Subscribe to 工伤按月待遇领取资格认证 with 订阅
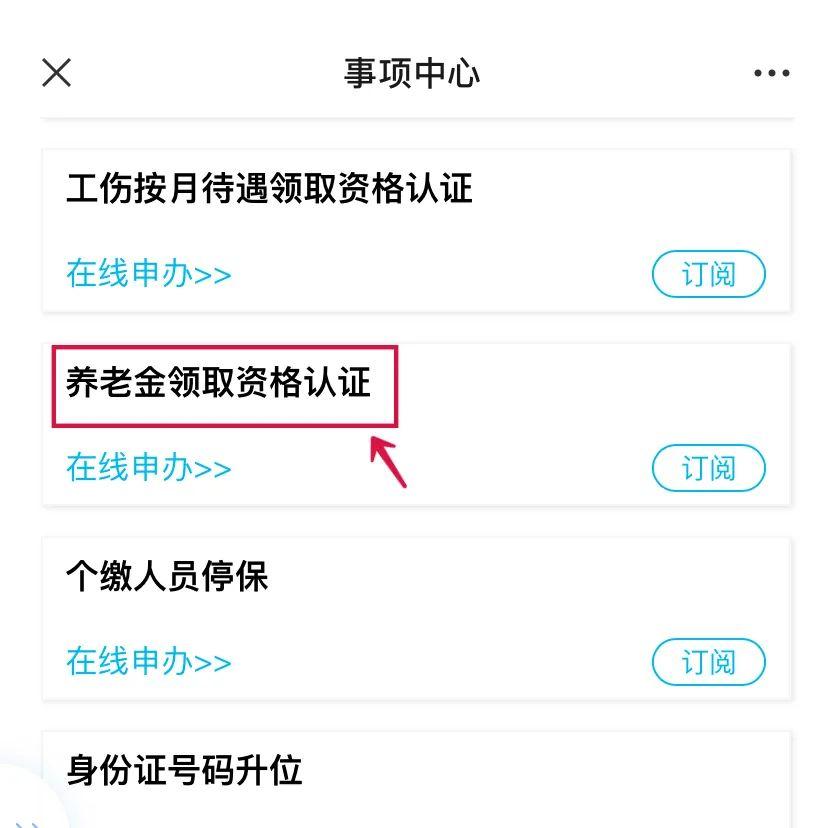 708,274
